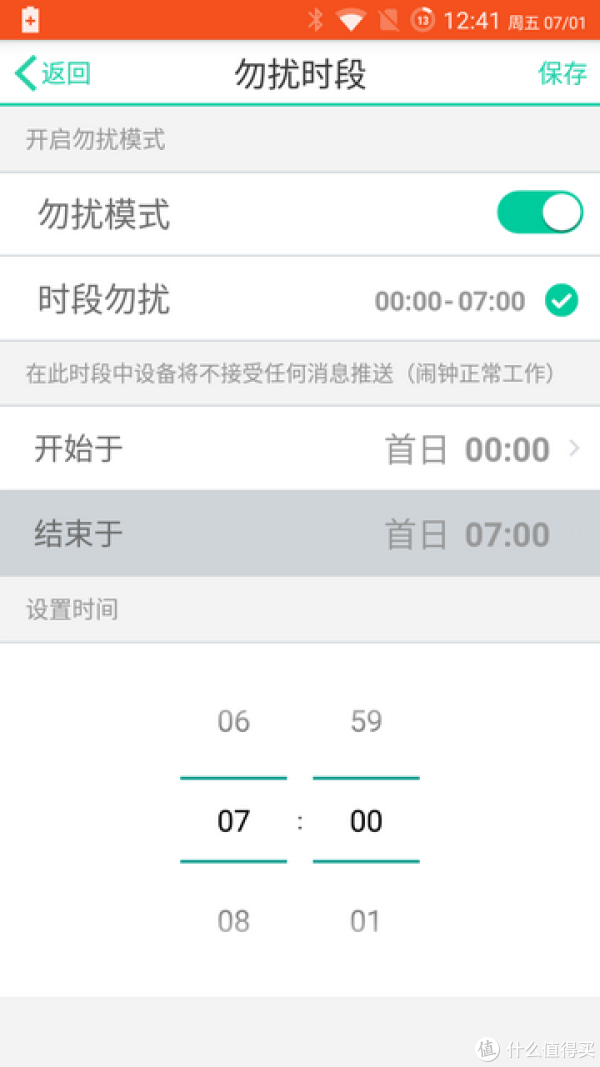Select hour 06 in the time picker

(233, 721)
